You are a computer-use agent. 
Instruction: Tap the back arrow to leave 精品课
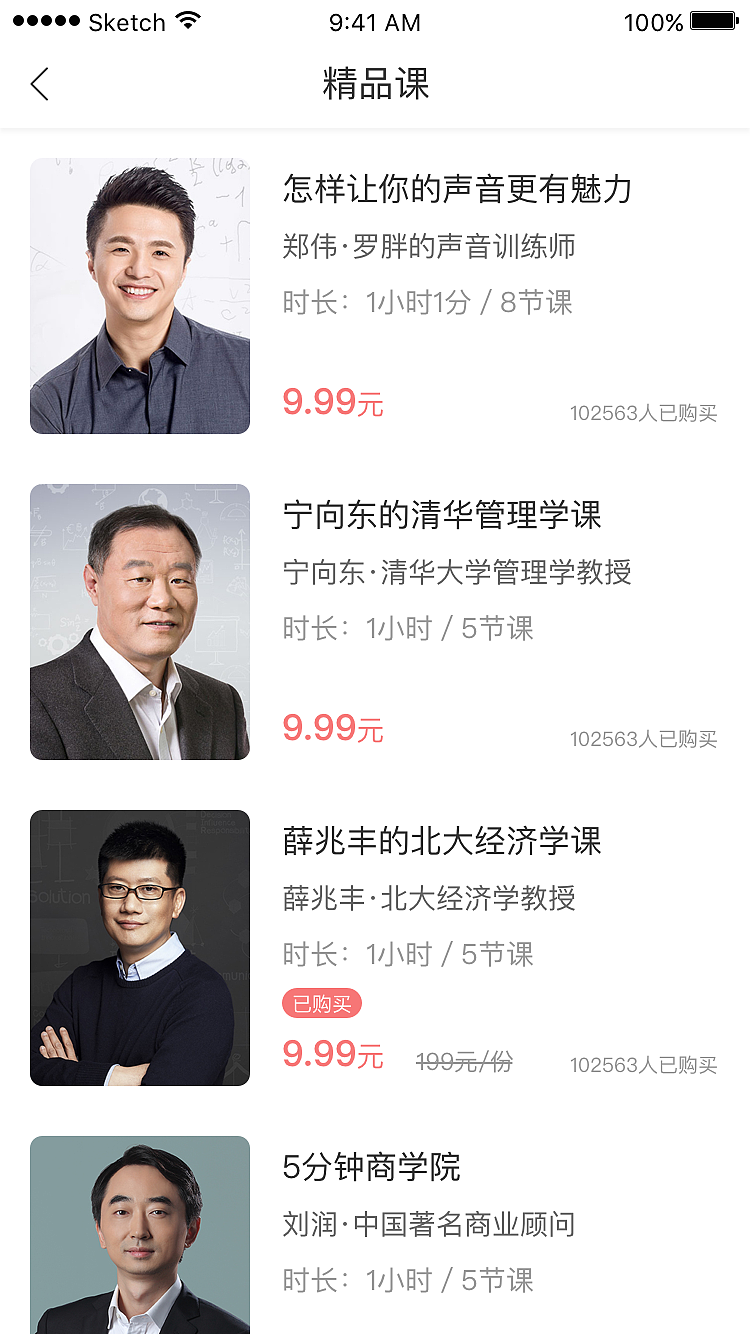pyautogui.click(x=39, y=84)
